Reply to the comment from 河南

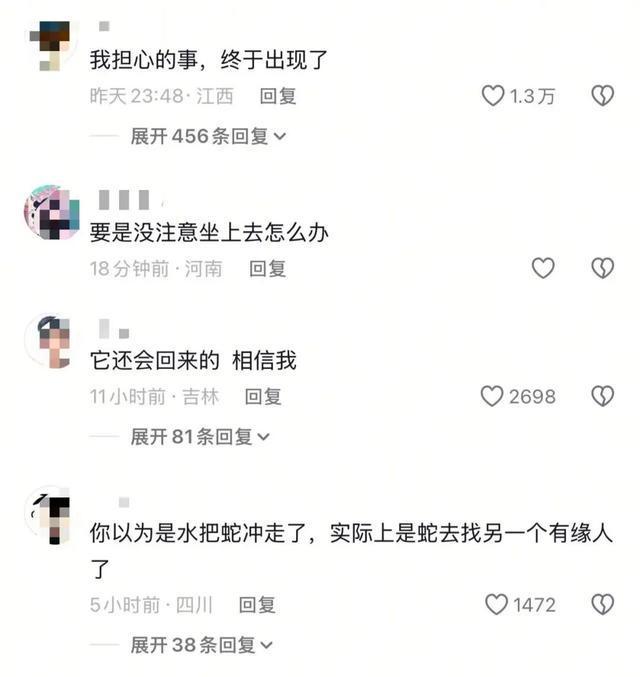(x=267, y=268)
